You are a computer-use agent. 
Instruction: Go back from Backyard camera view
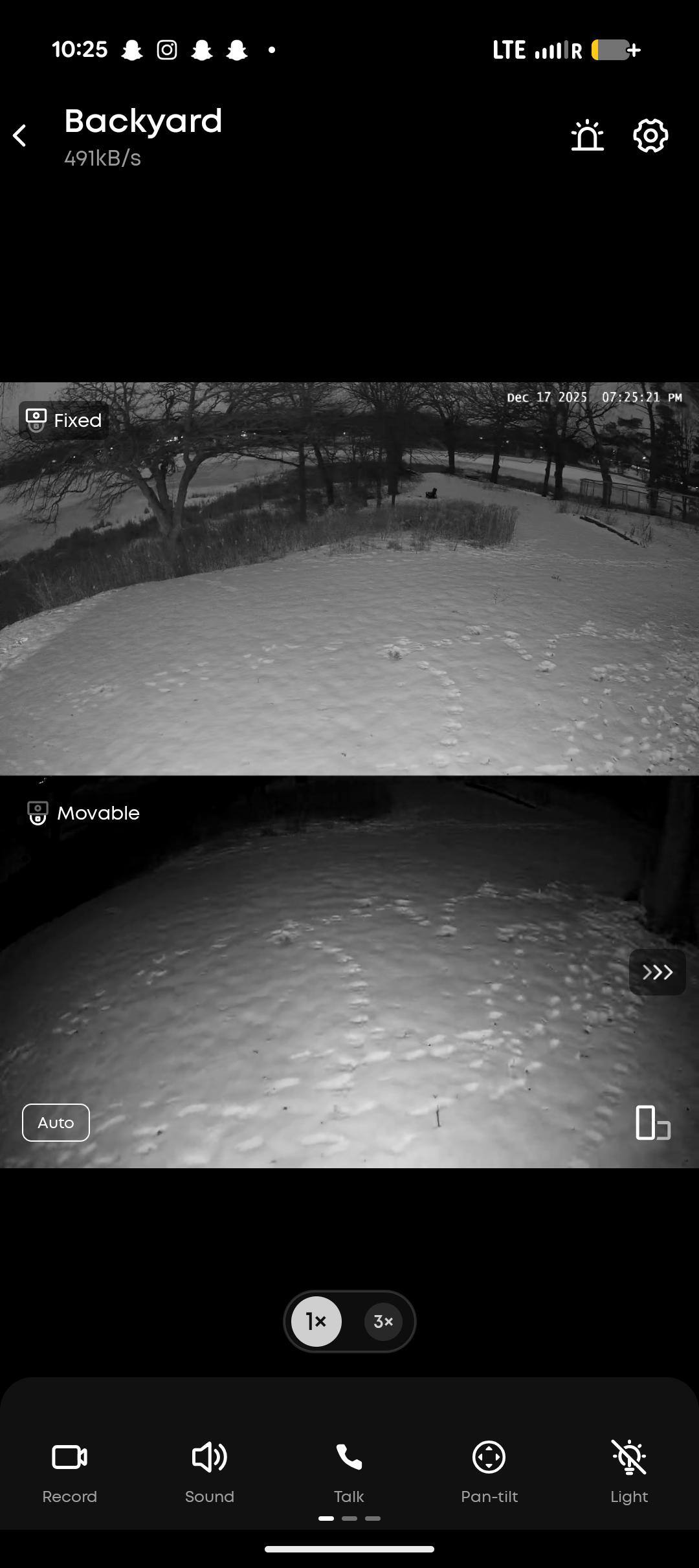[20, 136]
